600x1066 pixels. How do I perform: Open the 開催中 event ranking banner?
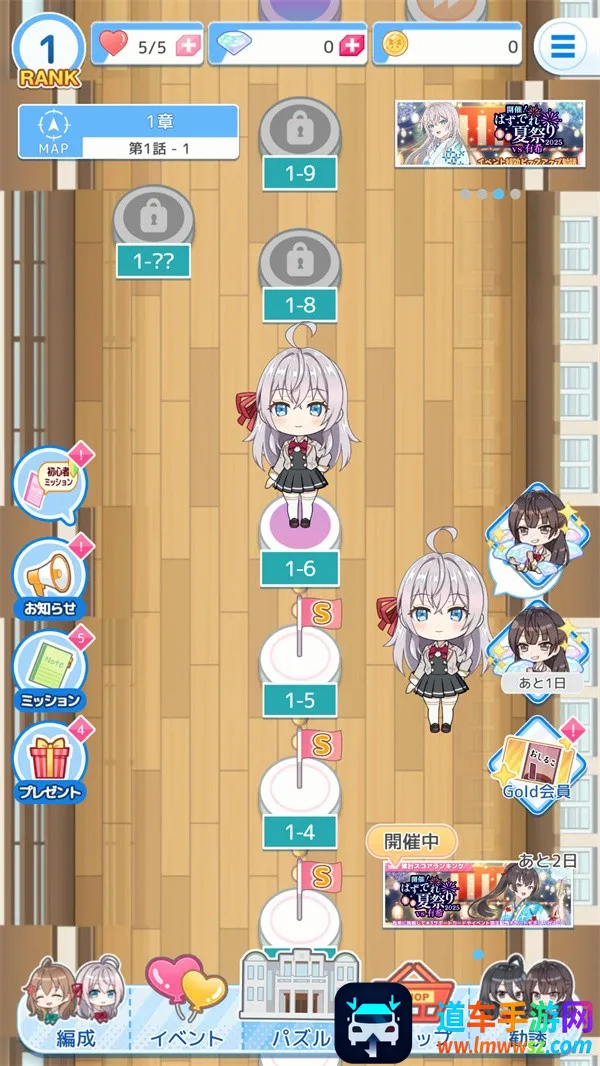click(472, 880)
